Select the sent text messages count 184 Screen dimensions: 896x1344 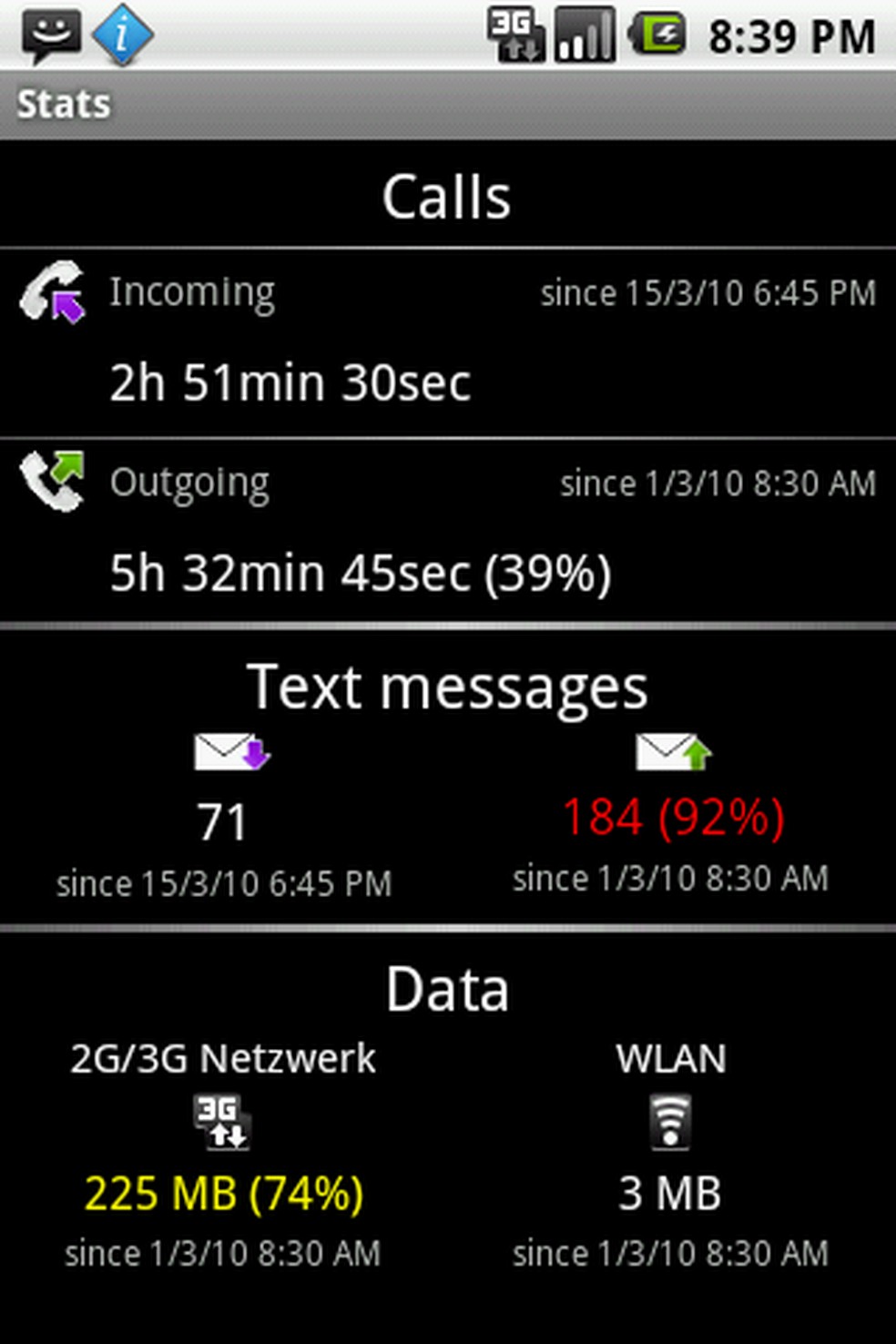[672, 816]
